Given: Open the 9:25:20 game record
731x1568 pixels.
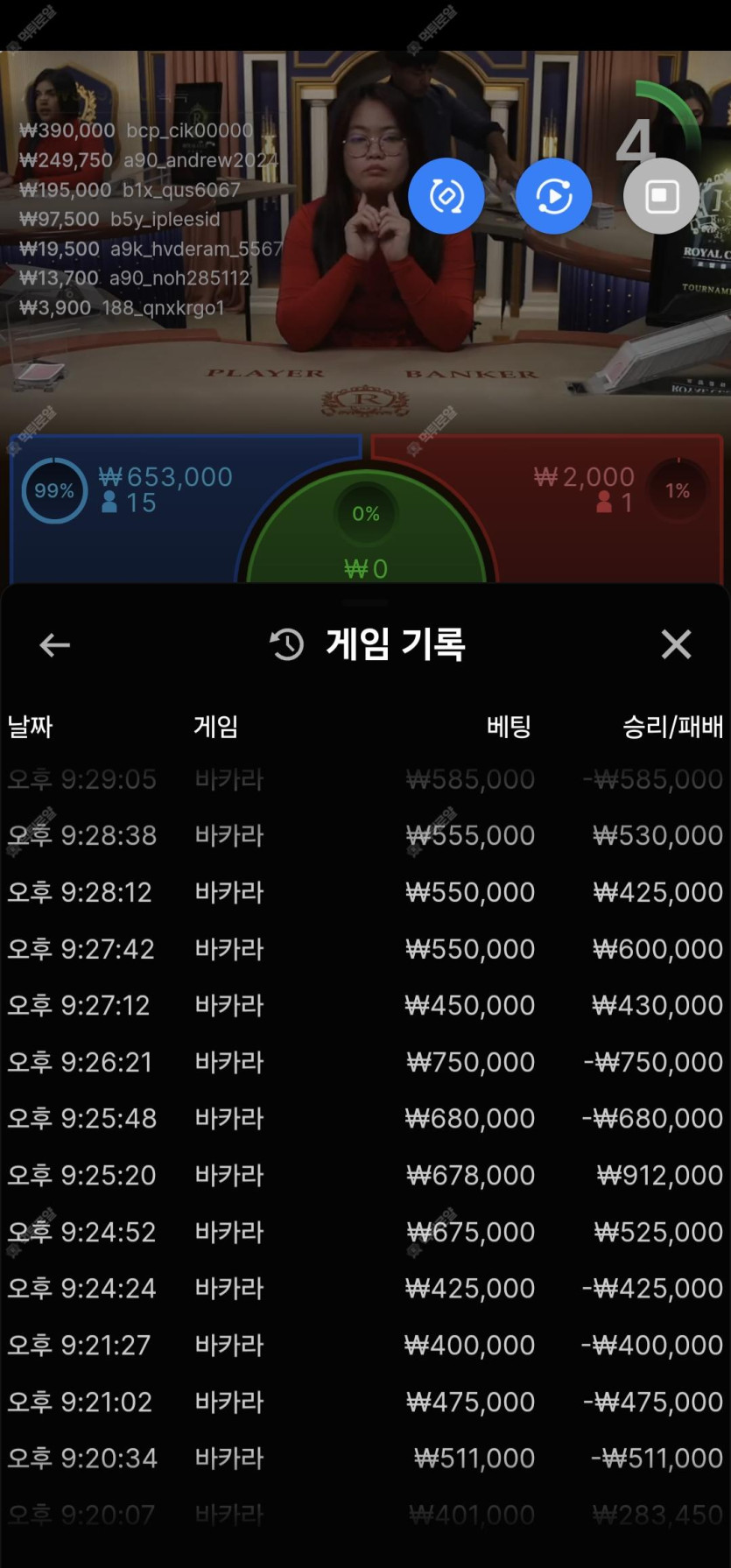Looking at the screenshot, I should tap(365, 1175).
